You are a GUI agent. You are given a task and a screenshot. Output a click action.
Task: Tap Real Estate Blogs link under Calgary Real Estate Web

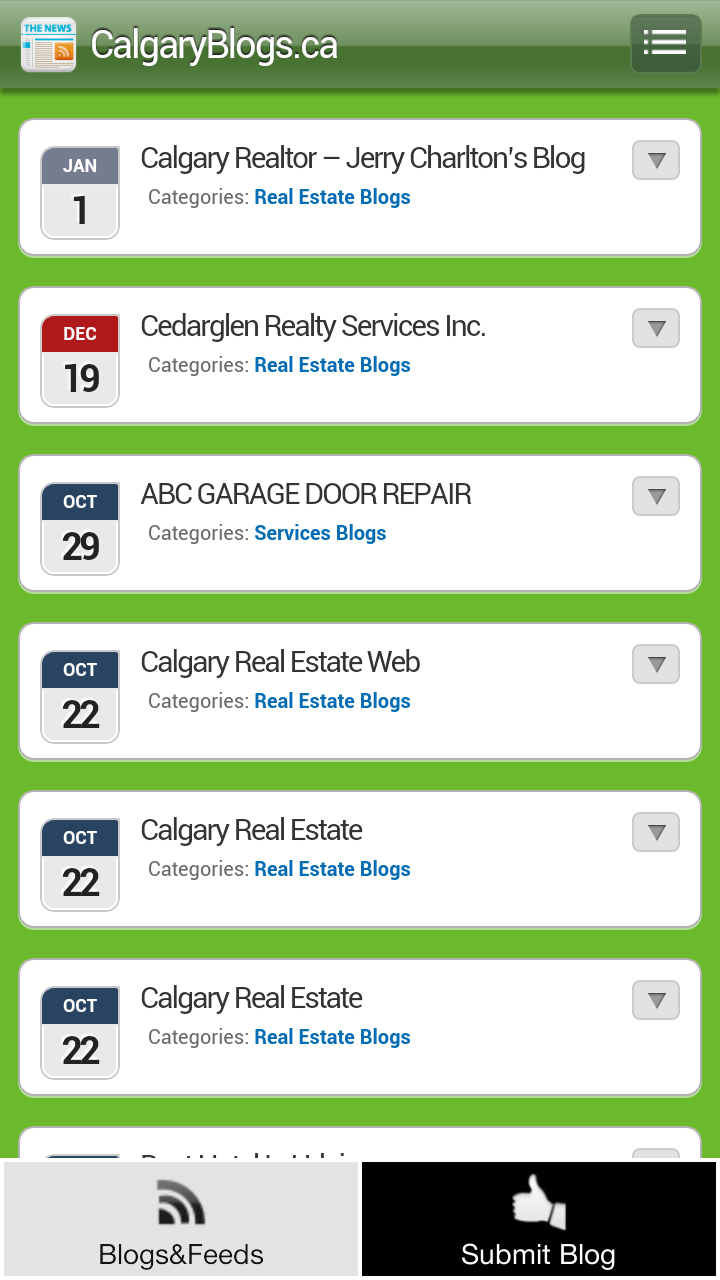tap(332, 701)
